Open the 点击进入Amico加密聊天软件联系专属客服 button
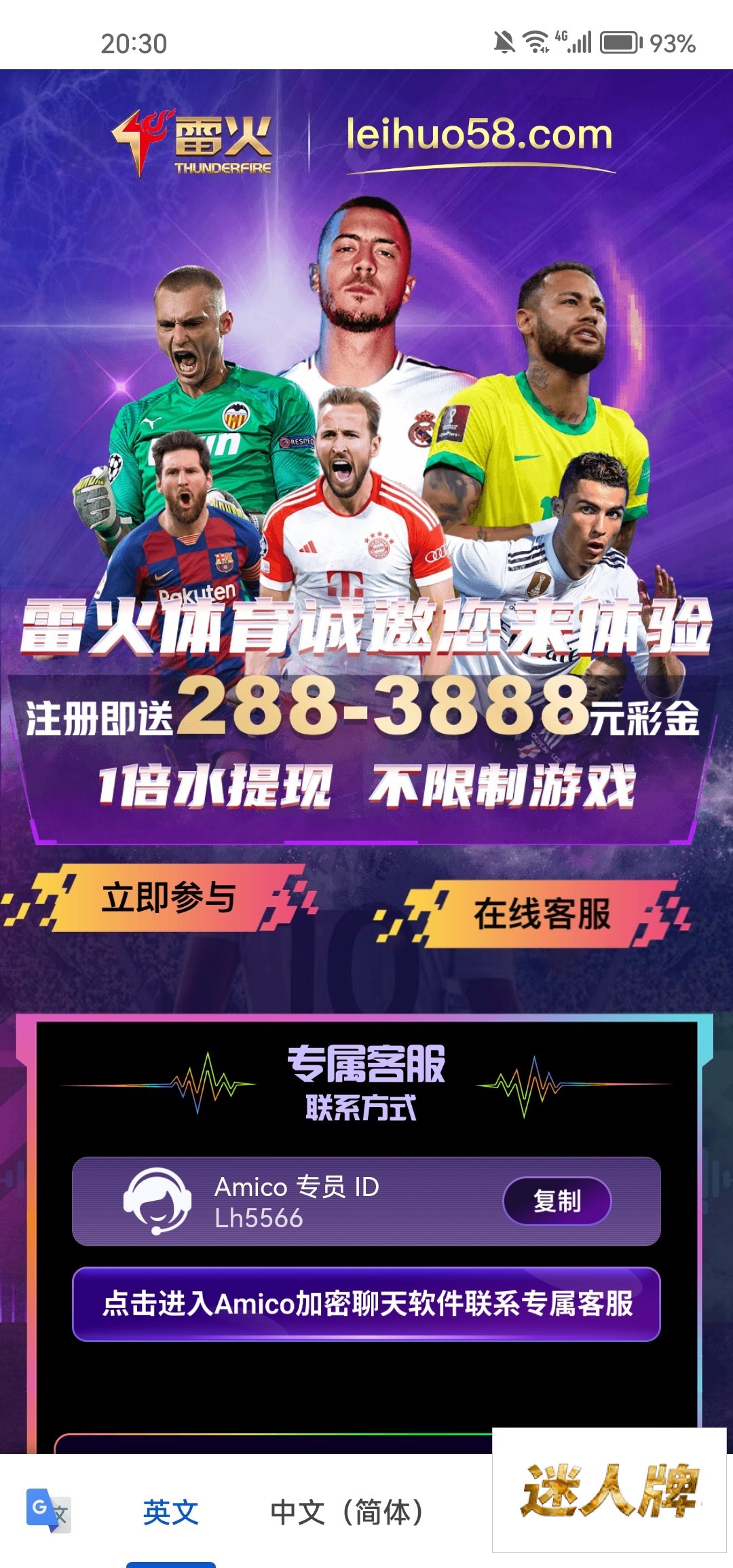 [x=366, y=1303]
